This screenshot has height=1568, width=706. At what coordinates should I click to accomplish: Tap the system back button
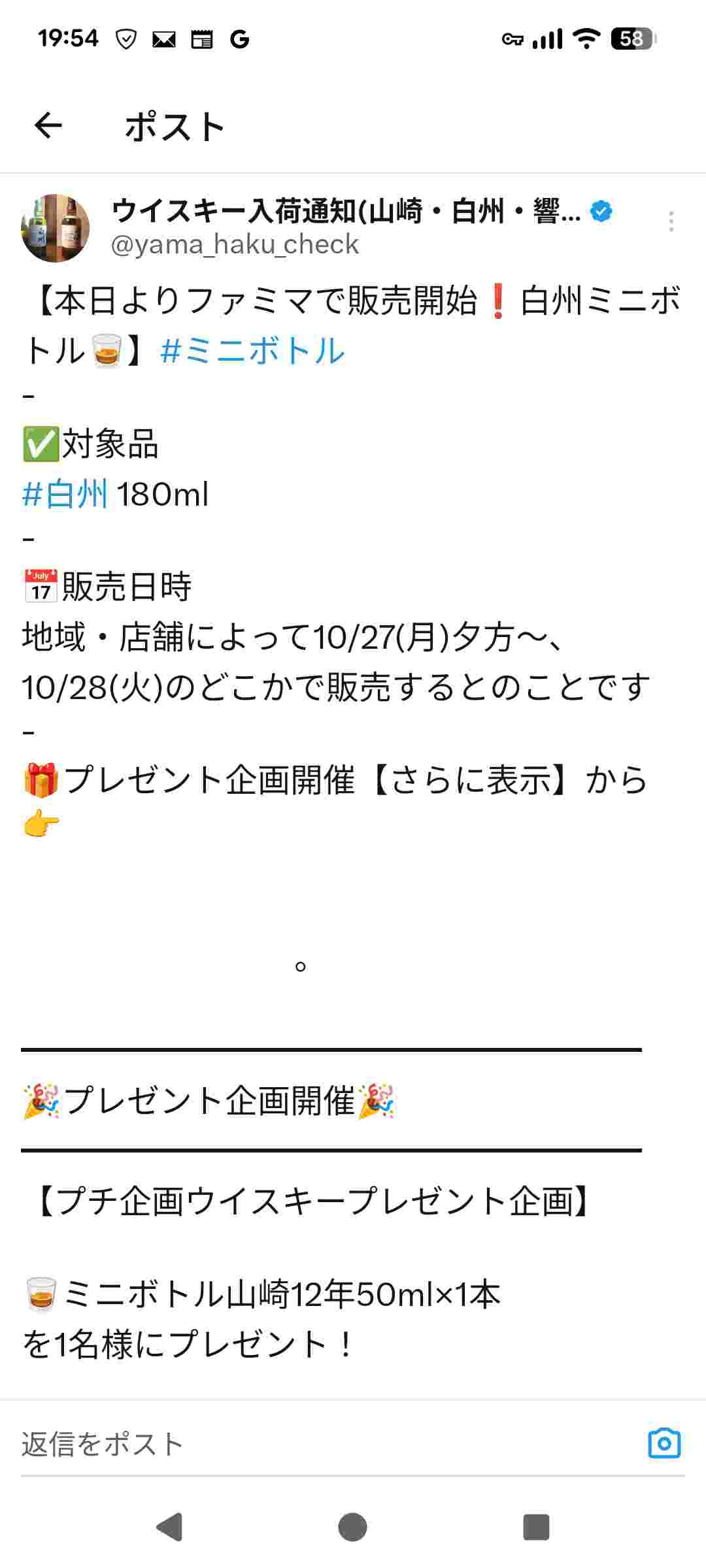pyautogui.click(x=169, y=1527)
